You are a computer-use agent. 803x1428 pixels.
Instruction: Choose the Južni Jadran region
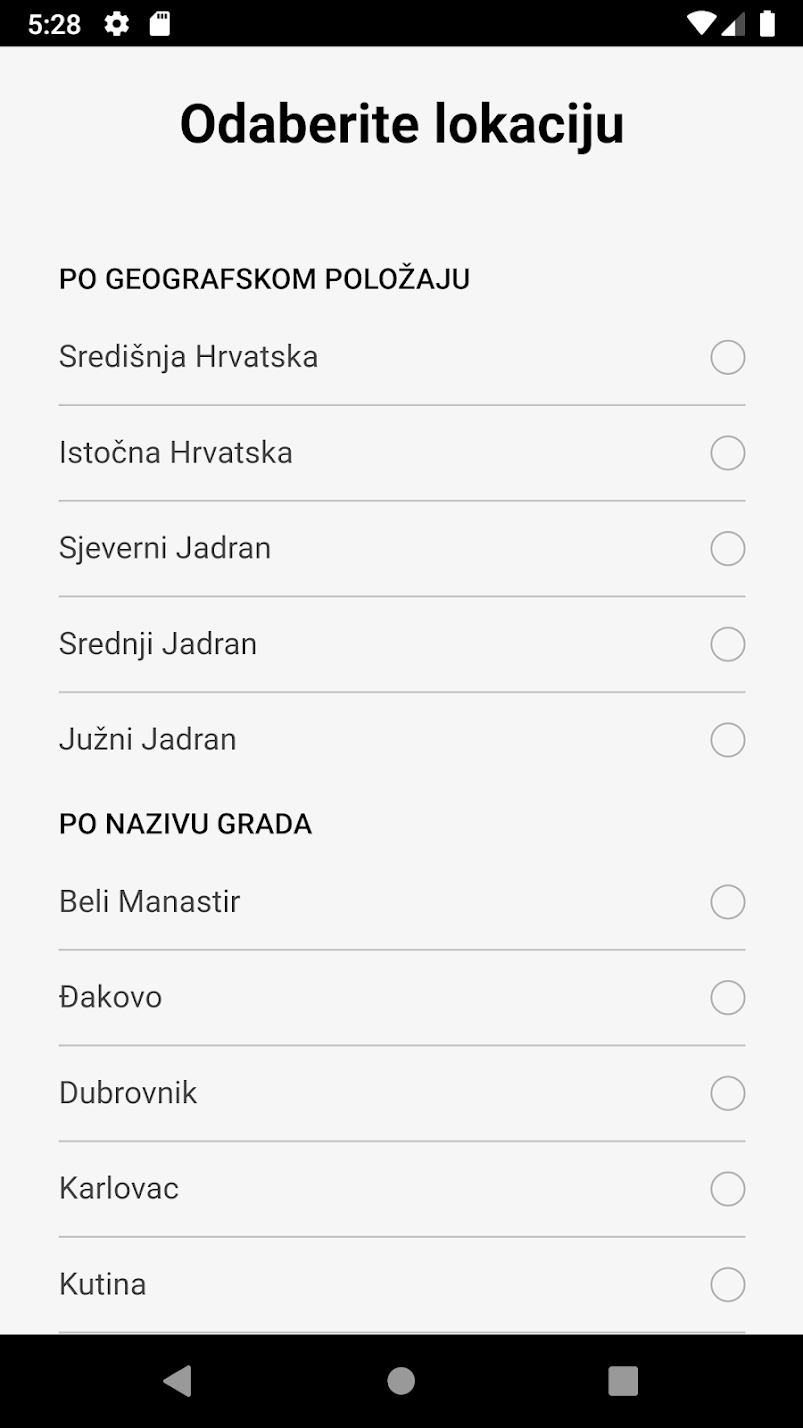pyautogui.click(x=401, y=740)
